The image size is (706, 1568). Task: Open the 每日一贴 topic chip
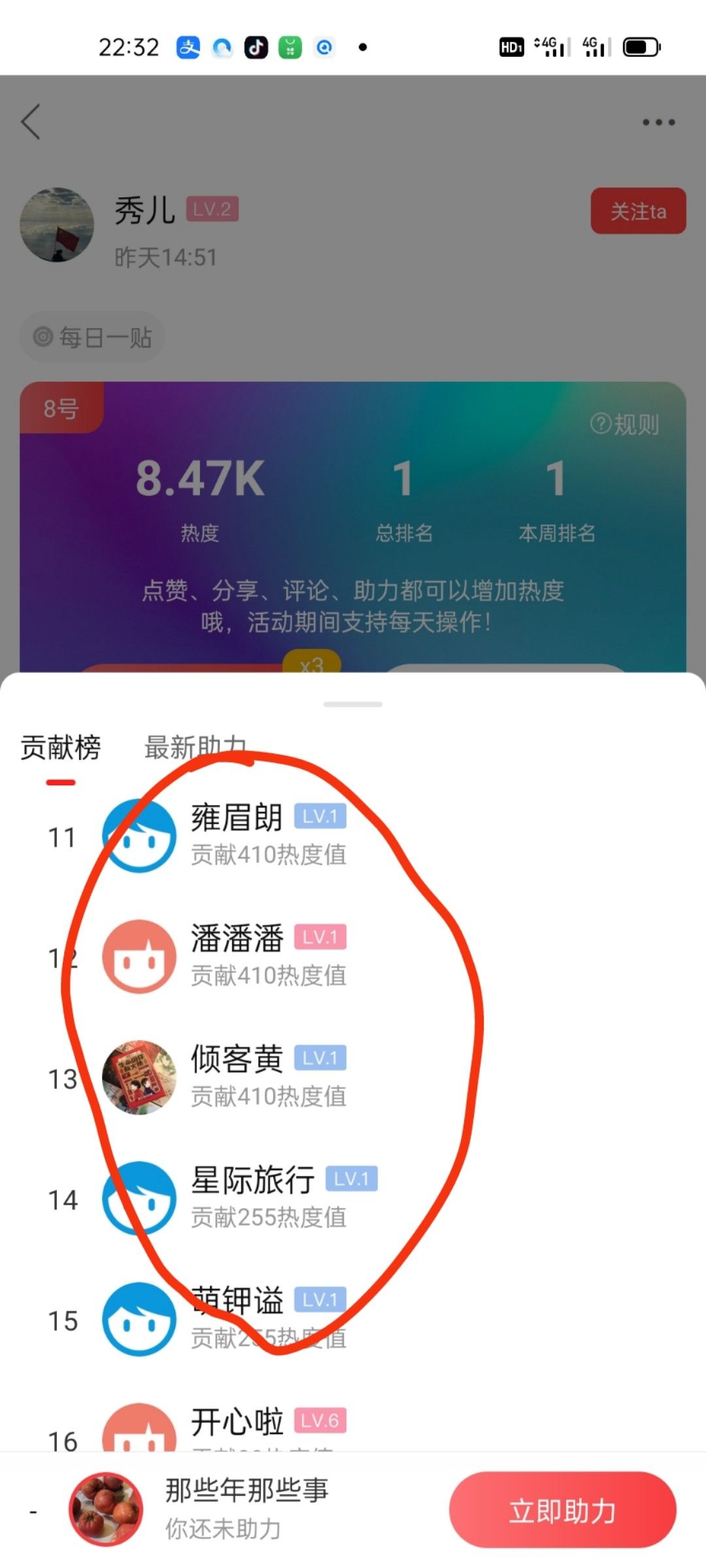coord(93,337)
